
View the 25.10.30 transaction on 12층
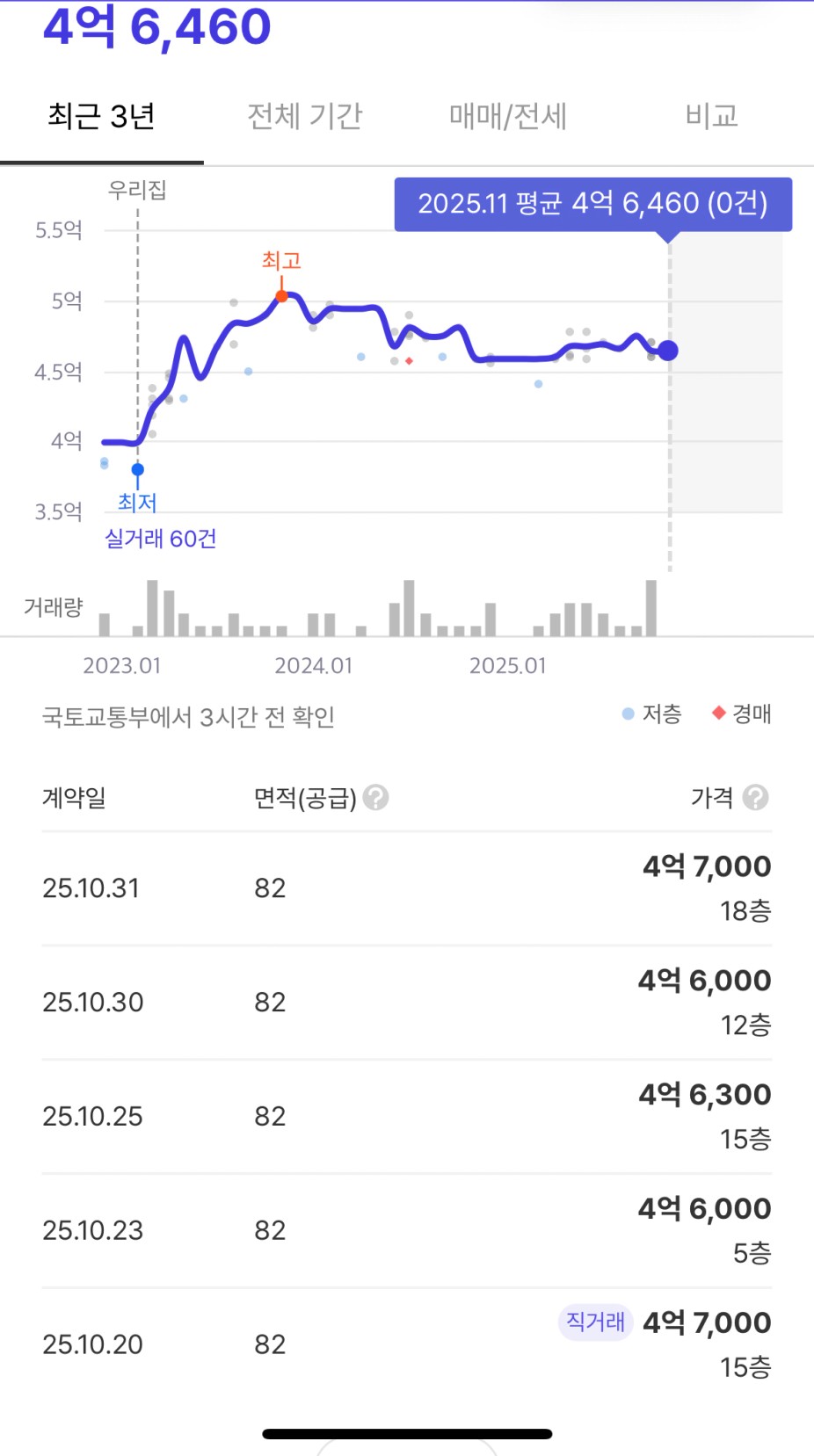pyautogui.click(x=407, y=1003)
